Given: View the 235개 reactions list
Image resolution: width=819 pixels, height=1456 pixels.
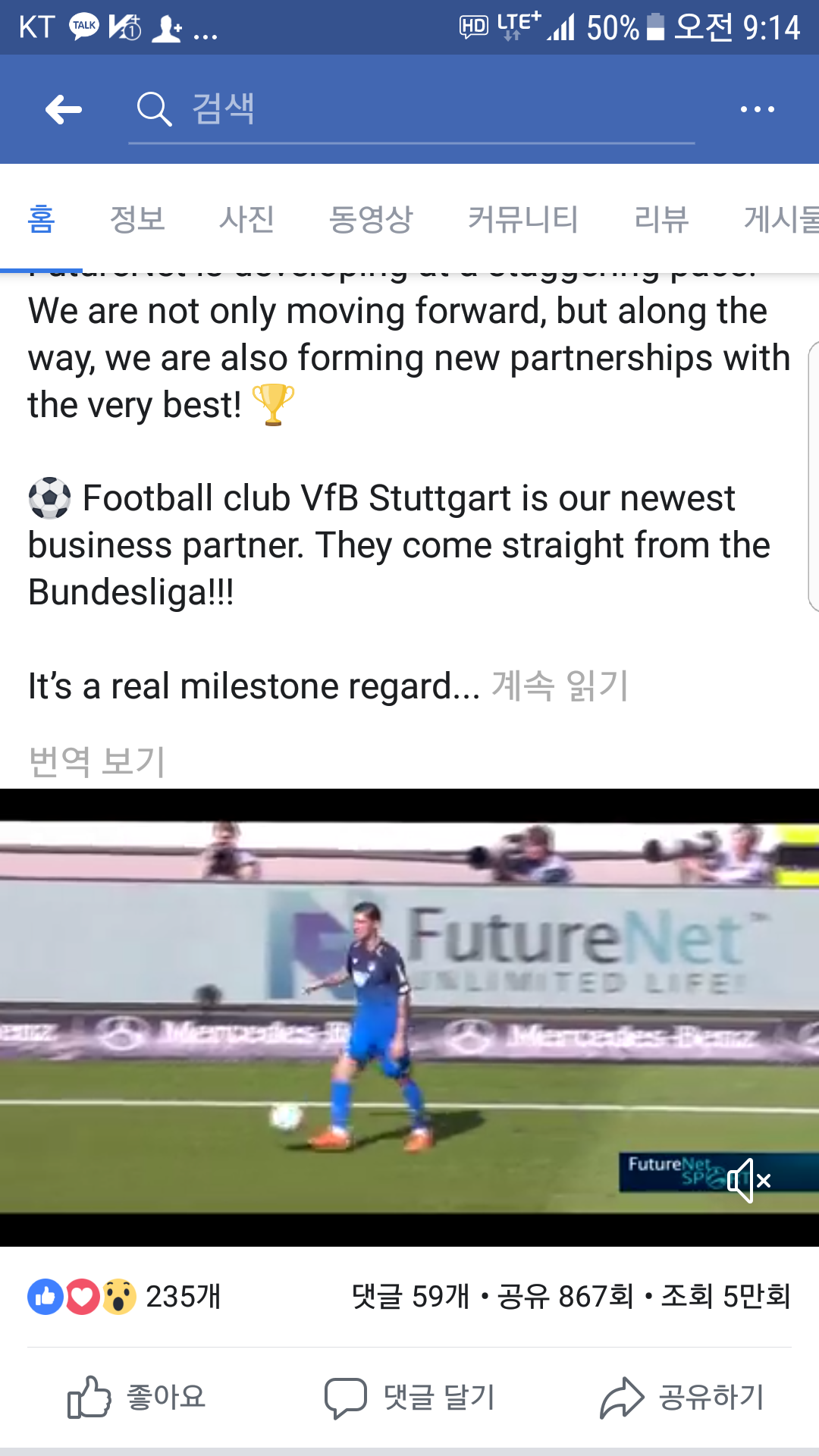Looking at the screenshot, I should tap(125, 1297).
